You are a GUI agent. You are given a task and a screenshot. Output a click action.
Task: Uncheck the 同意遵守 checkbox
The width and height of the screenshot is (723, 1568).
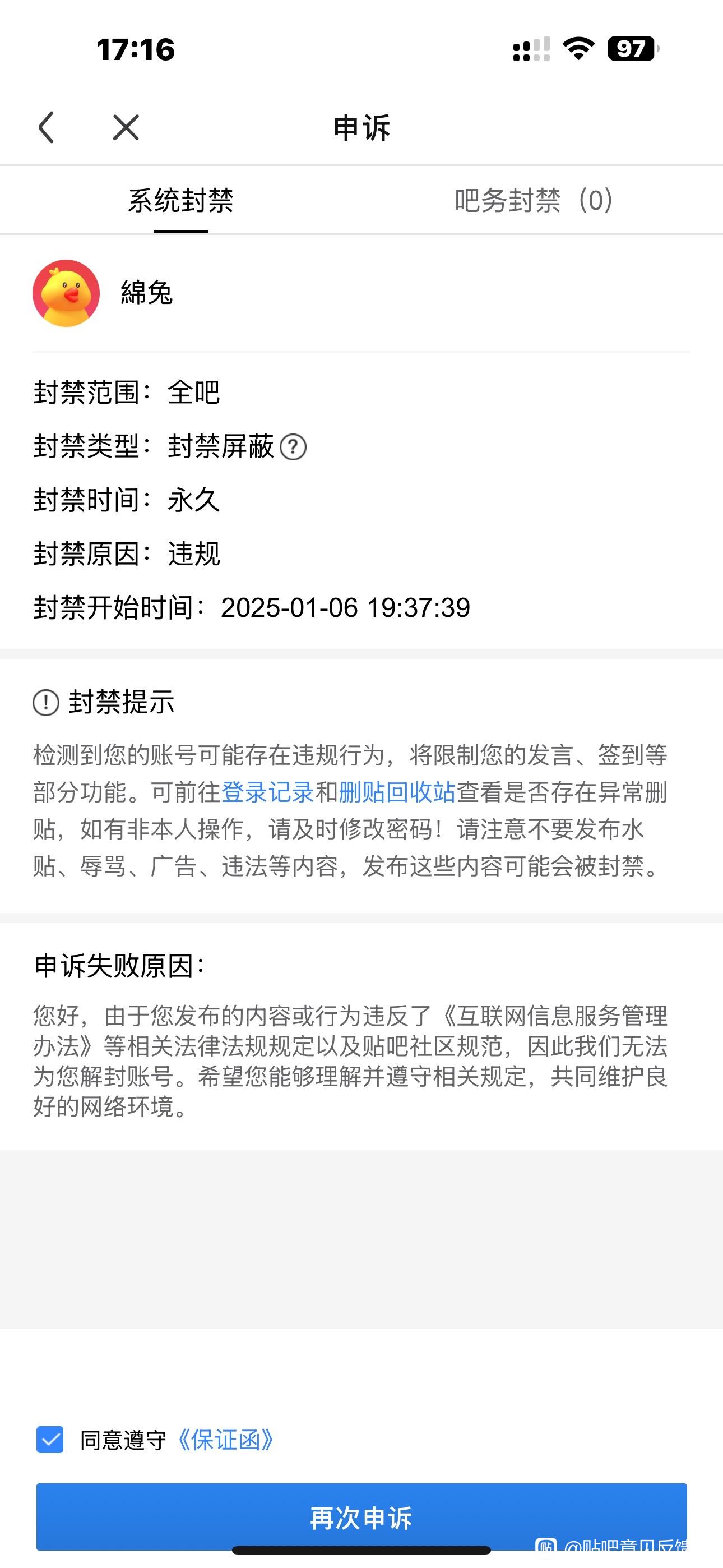point(50,1440)
